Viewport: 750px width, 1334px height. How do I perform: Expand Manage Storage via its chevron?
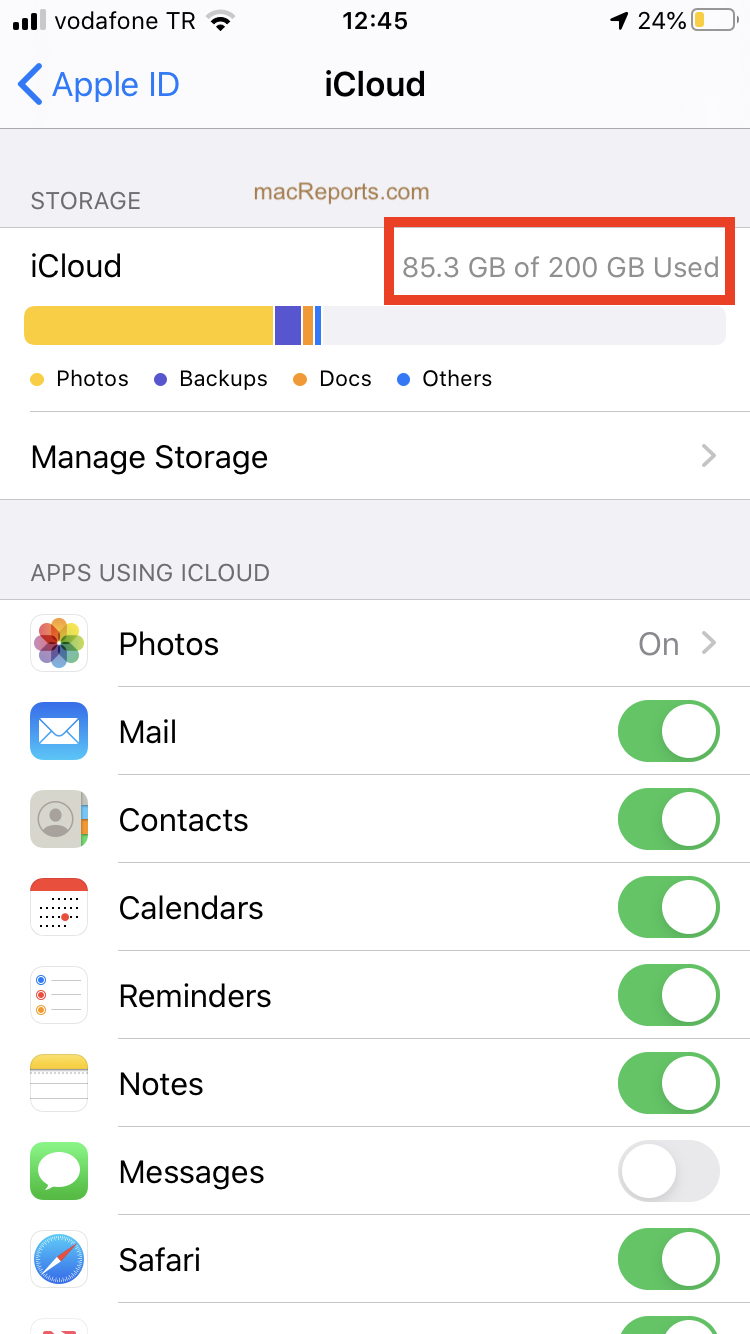(709, 456)
